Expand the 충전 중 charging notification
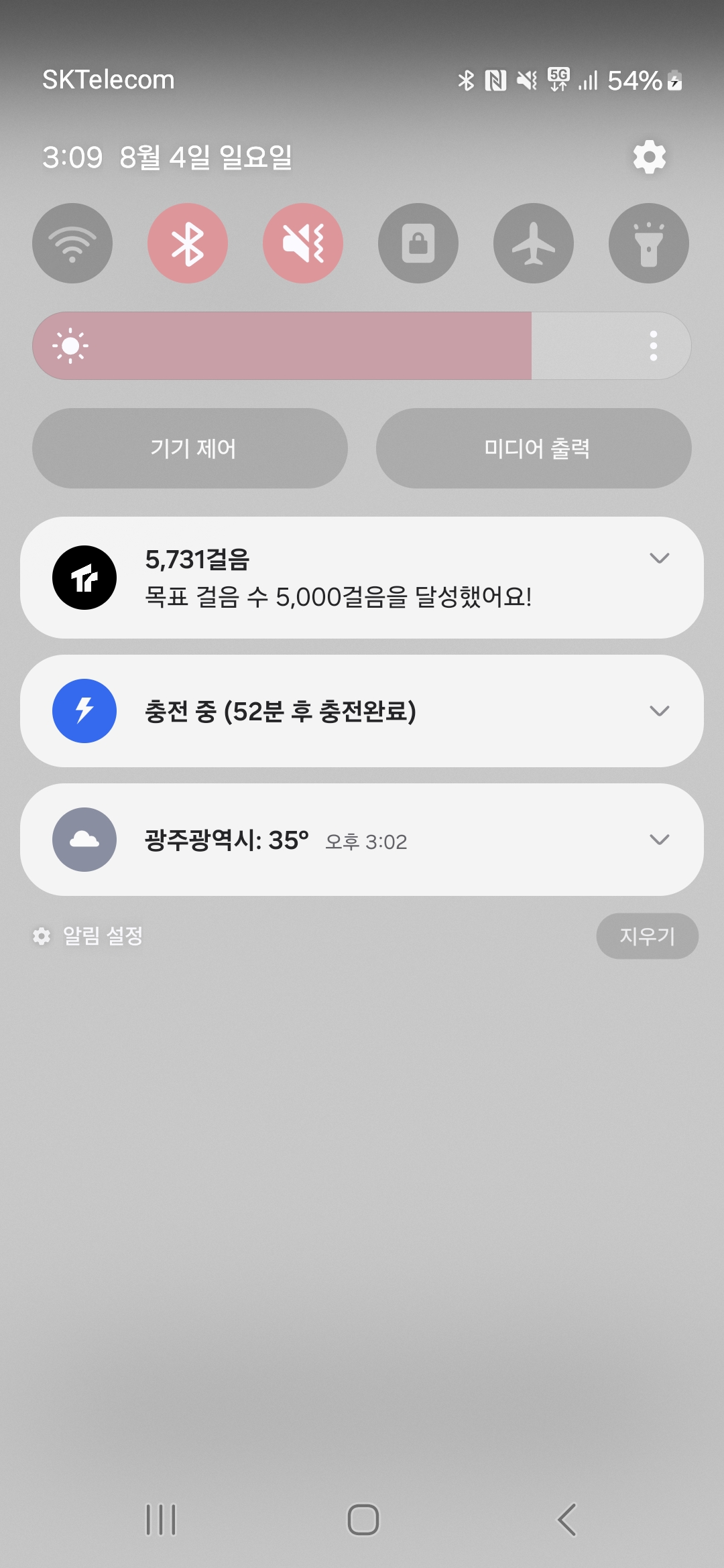 coord(660,711)
